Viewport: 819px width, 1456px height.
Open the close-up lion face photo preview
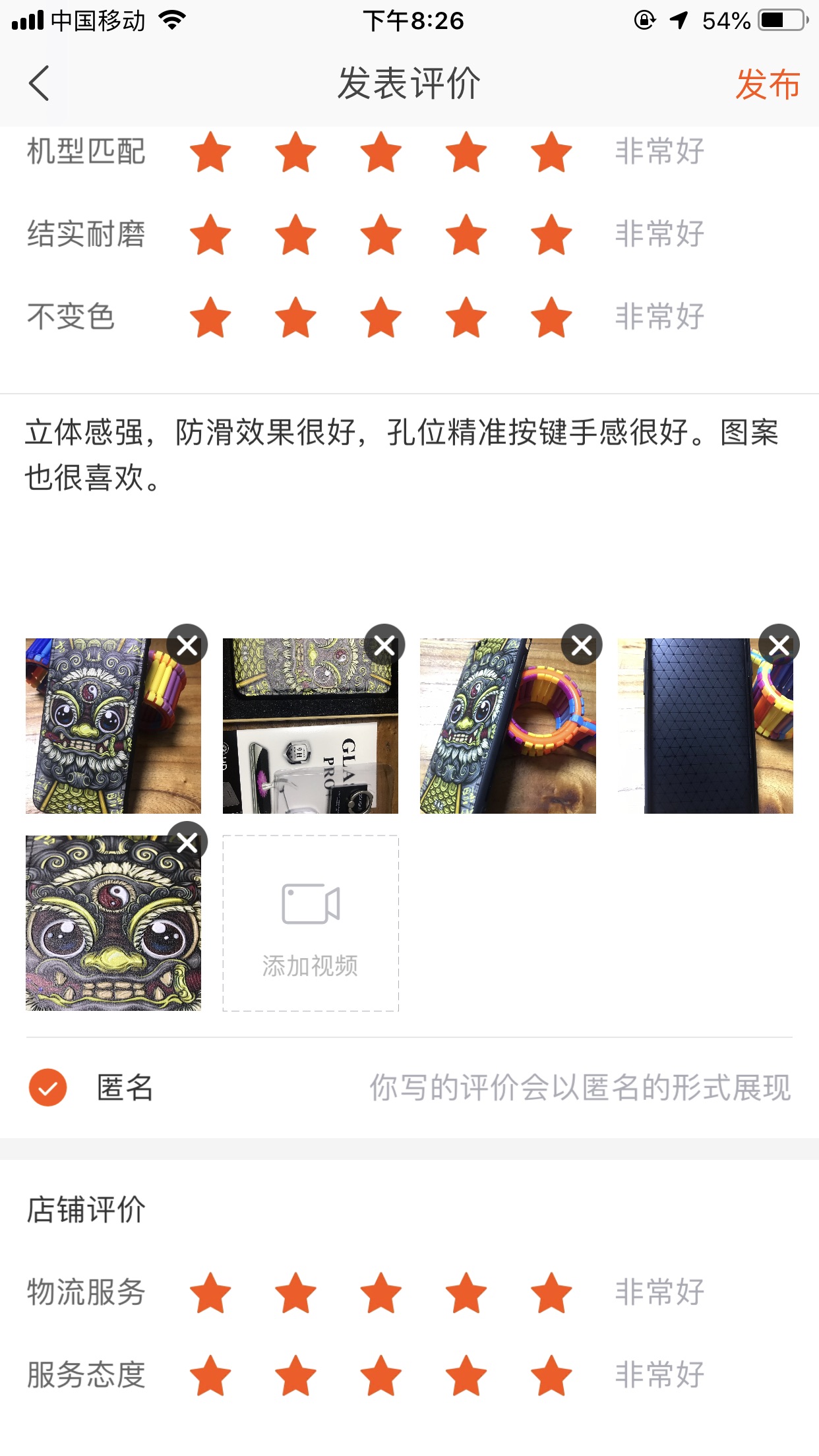(106, 930)
